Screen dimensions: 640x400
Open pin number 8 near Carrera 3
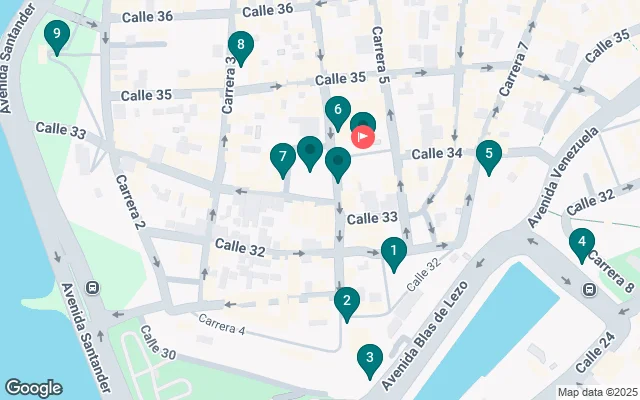[x=240, y=45]
